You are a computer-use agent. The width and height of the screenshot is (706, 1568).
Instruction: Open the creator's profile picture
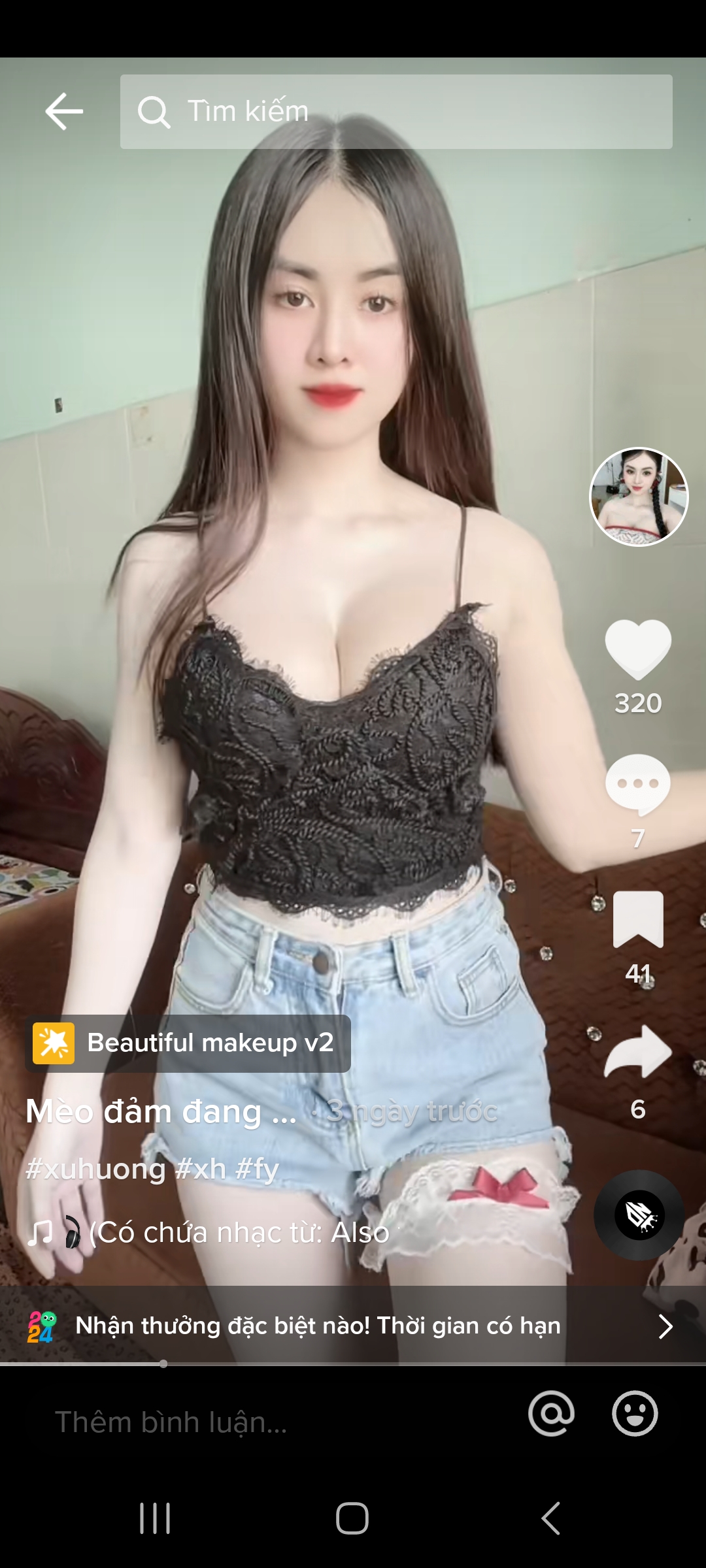click(639, 497)
